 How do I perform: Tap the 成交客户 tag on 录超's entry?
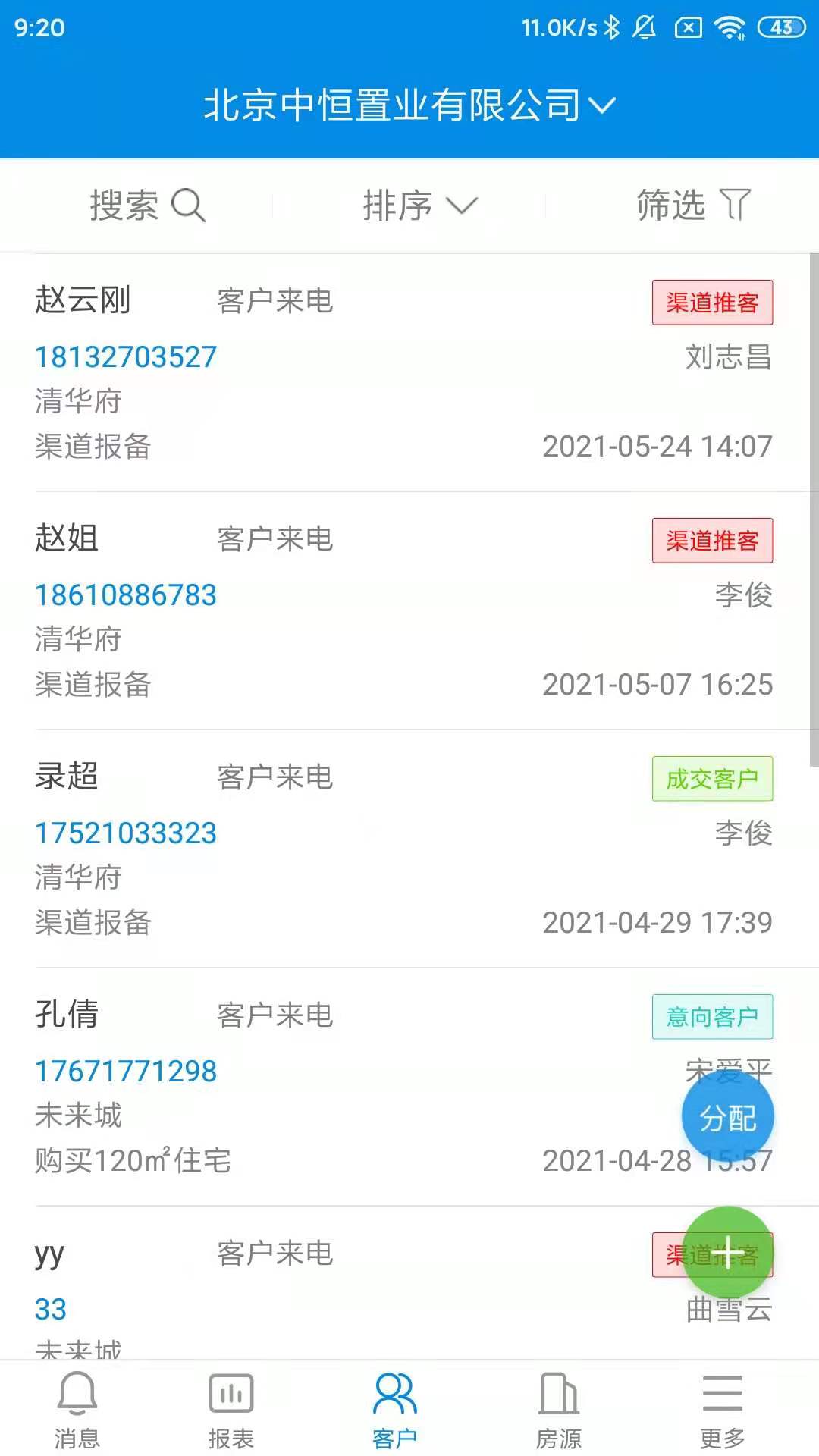(x=712, y=778)
